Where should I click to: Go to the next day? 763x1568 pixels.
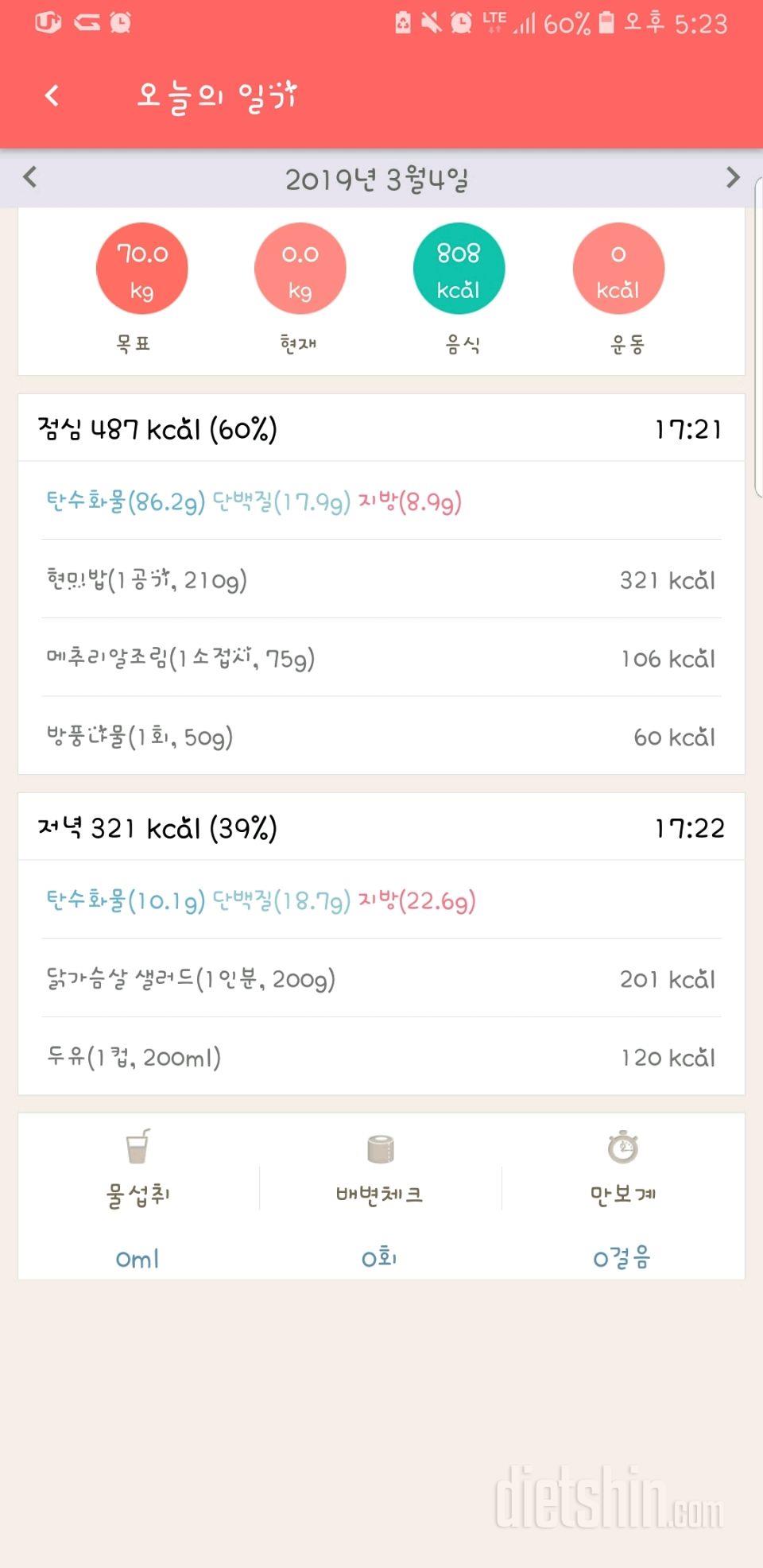pos(733,177)
